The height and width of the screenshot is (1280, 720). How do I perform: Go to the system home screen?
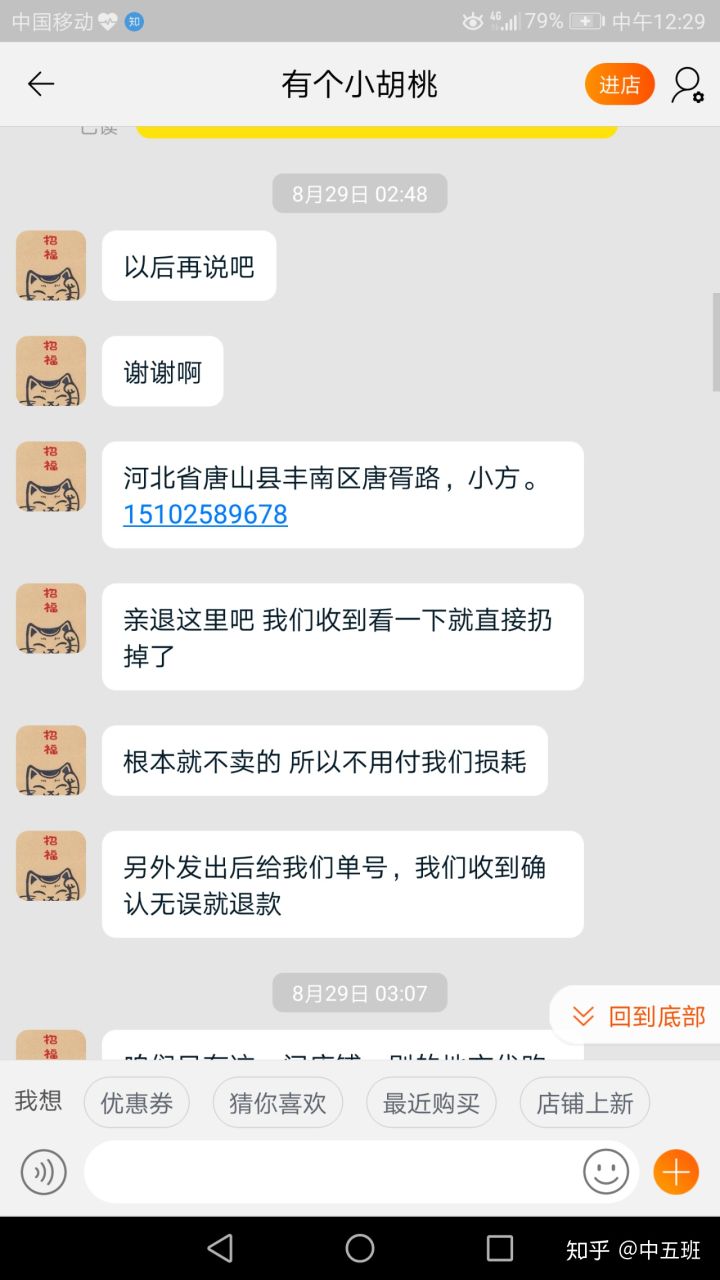point(360,1248)
